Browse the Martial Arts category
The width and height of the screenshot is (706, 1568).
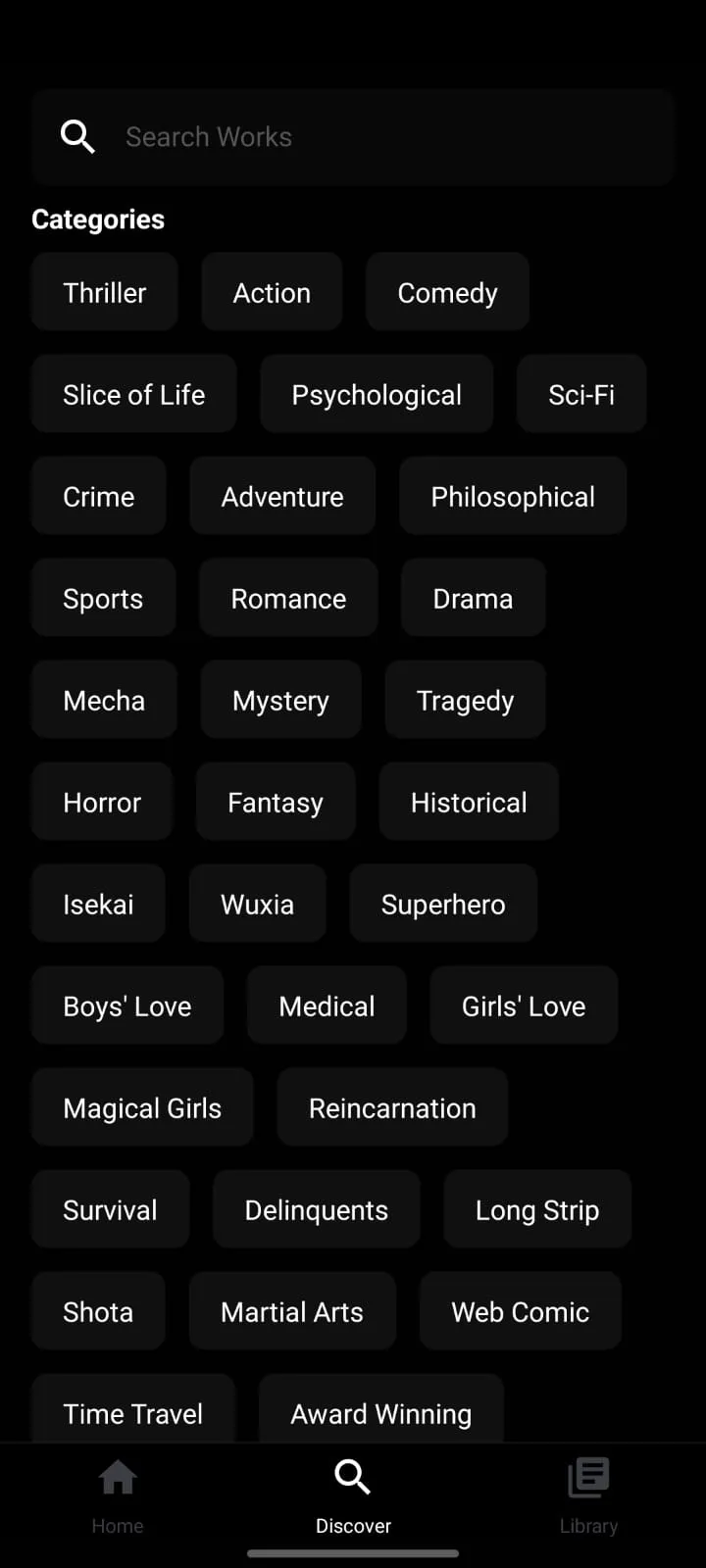coord(292,1312)
